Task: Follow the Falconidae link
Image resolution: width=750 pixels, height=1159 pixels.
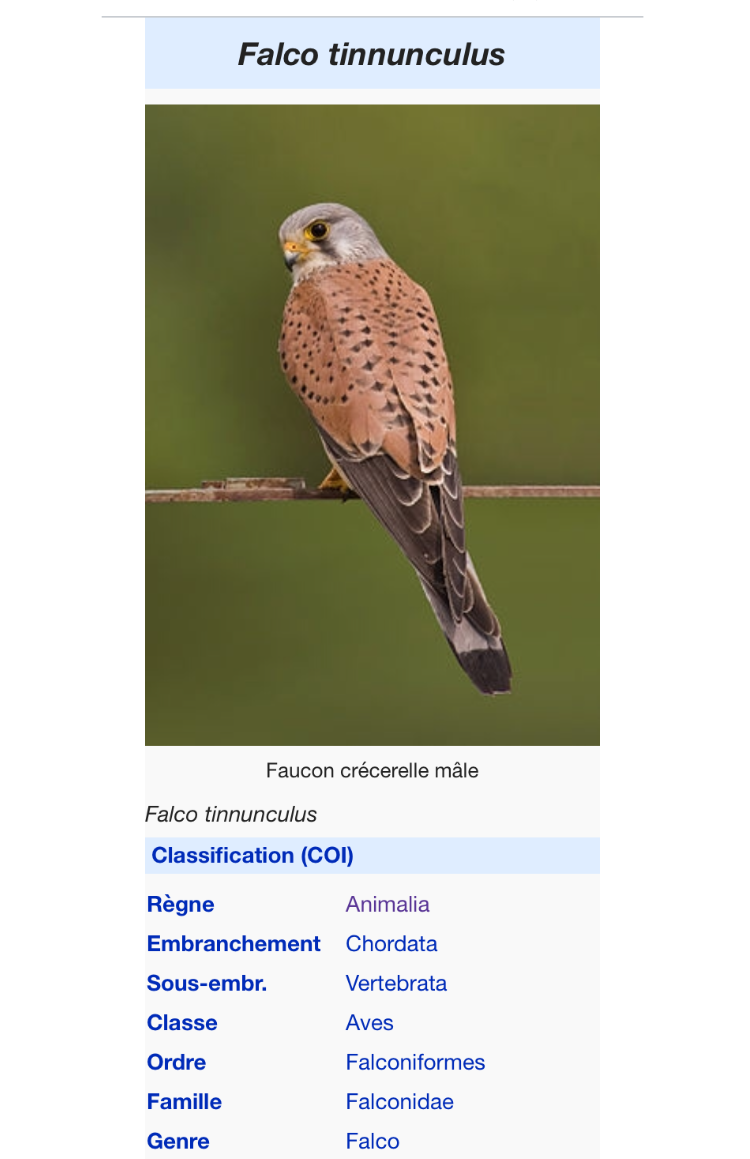Action: tap(400, 1102)
